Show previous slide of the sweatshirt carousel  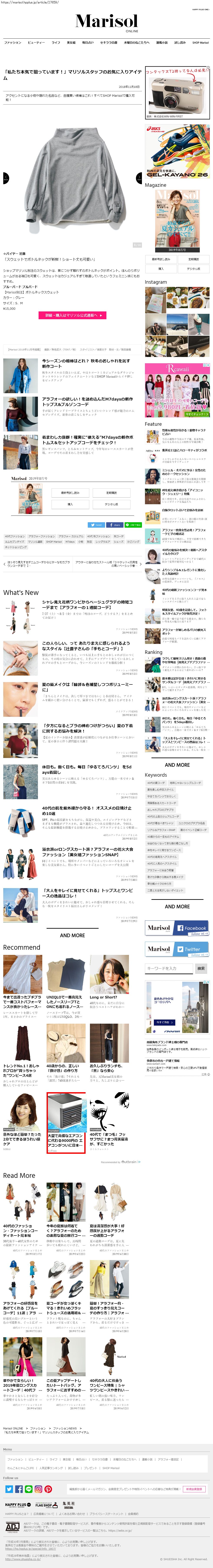(4, 178)
